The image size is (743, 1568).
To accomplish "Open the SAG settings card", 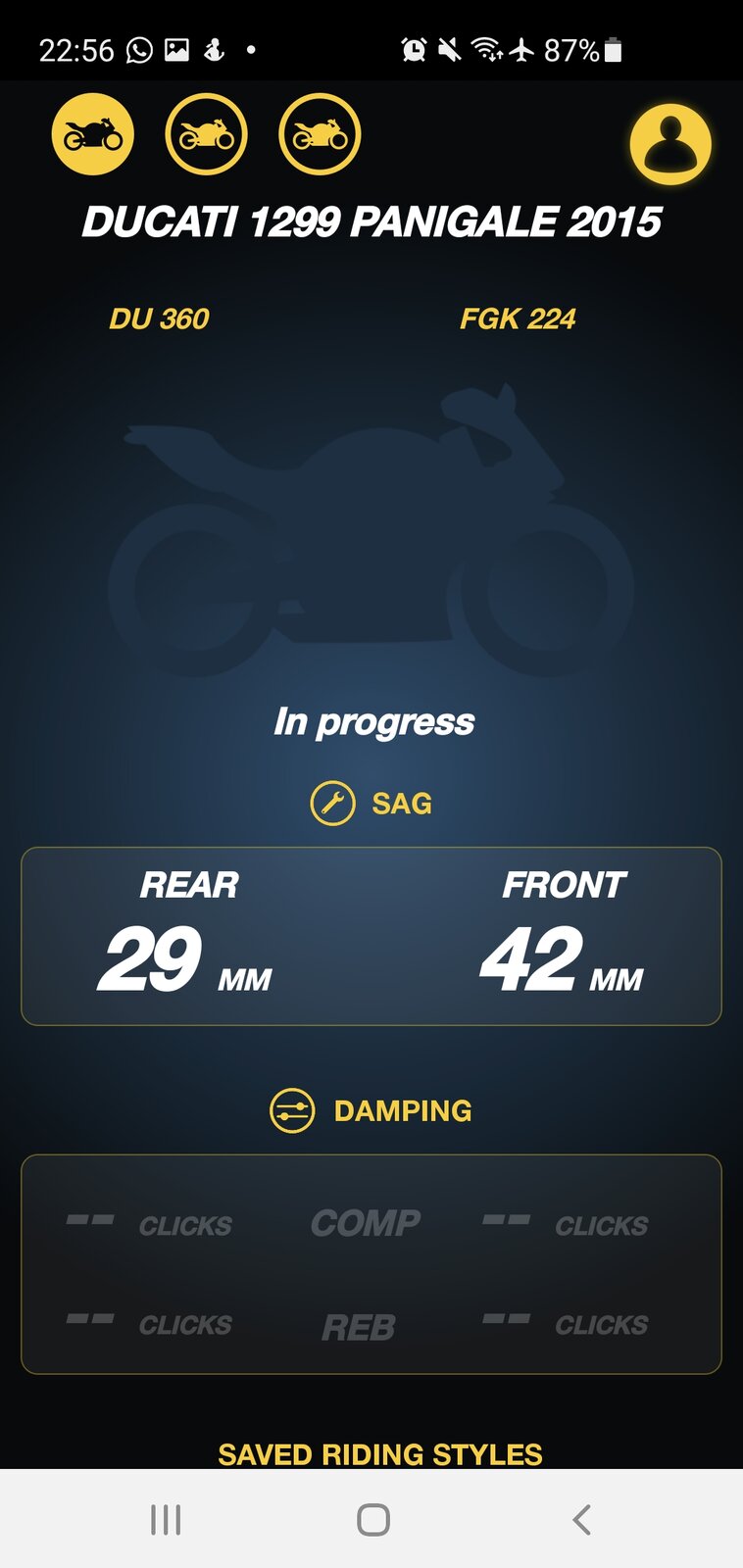I will 371,936.
